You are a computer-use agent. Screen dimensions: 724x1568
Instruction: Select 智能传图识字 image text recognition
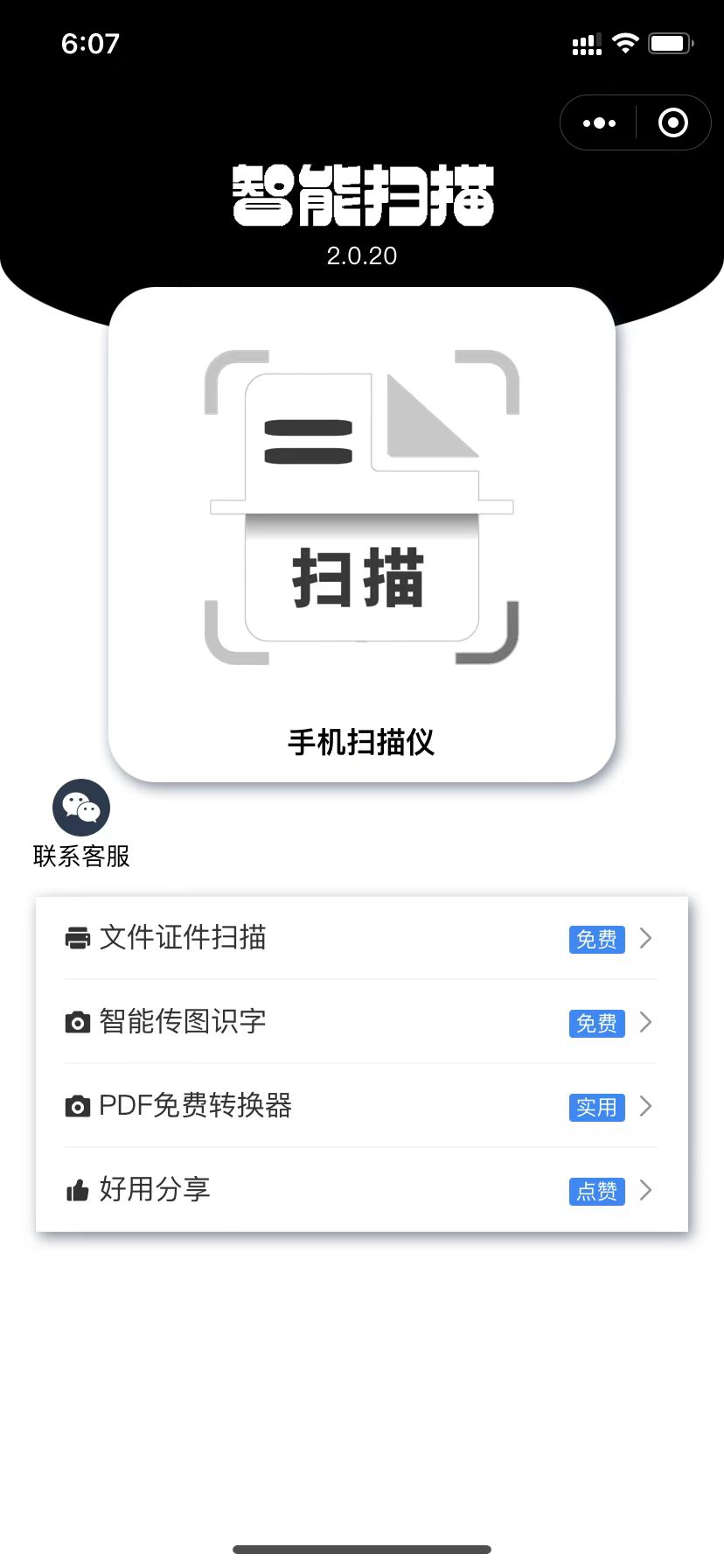(x=360, y=1022)
